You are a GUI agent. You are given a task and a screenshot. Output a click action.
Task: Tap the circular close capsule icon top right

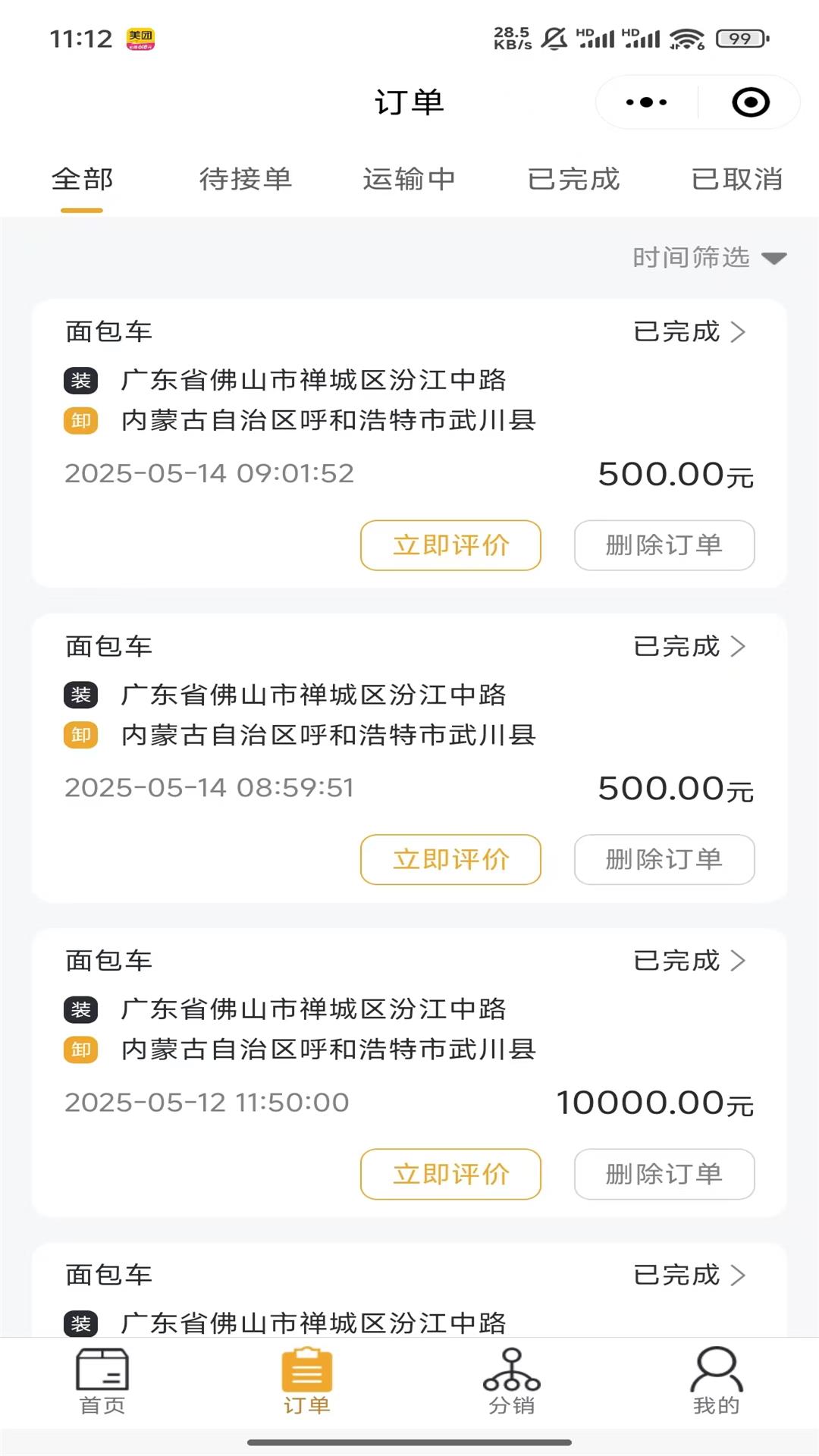[749, 101]
